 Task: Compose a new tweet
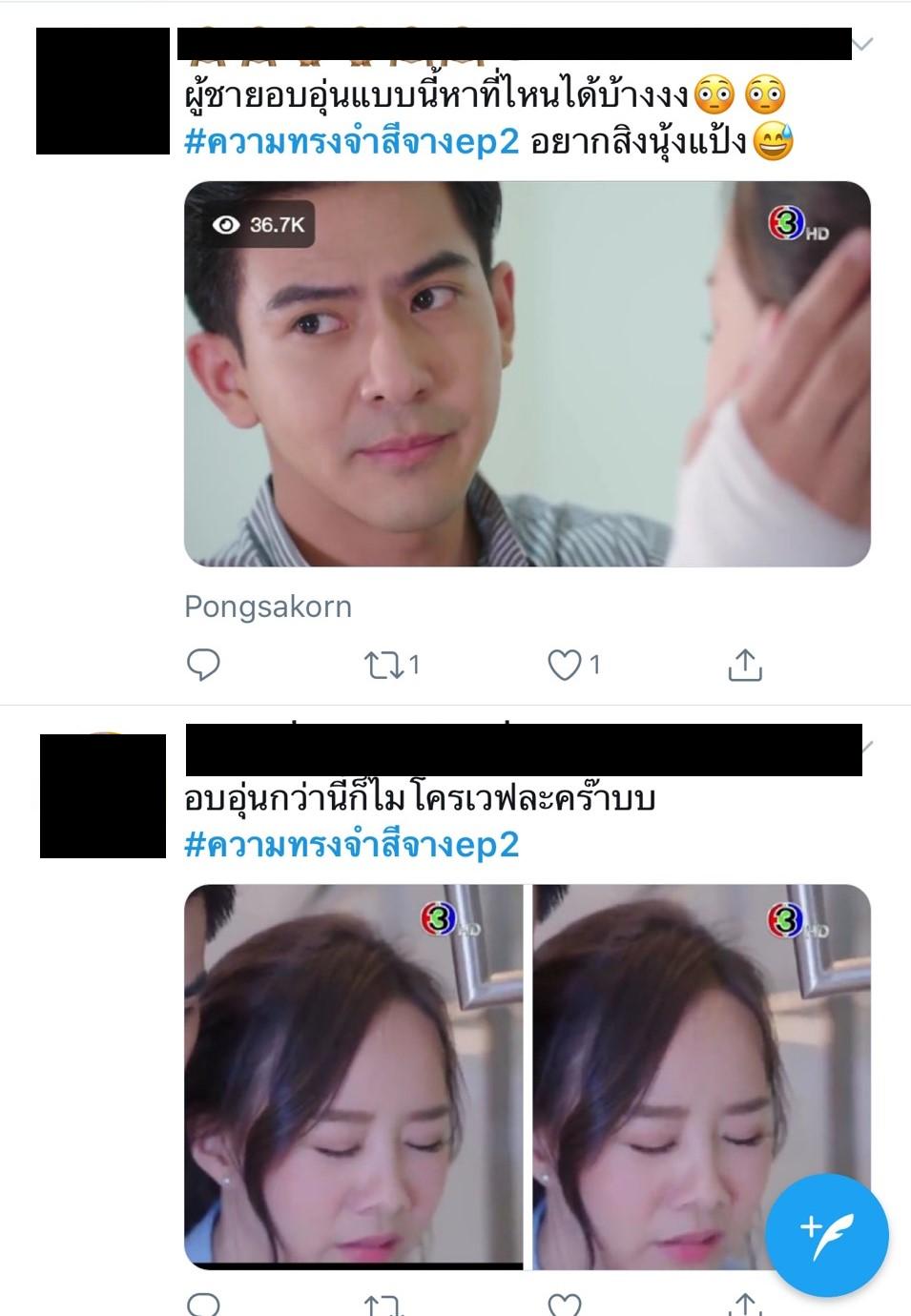827,1234
